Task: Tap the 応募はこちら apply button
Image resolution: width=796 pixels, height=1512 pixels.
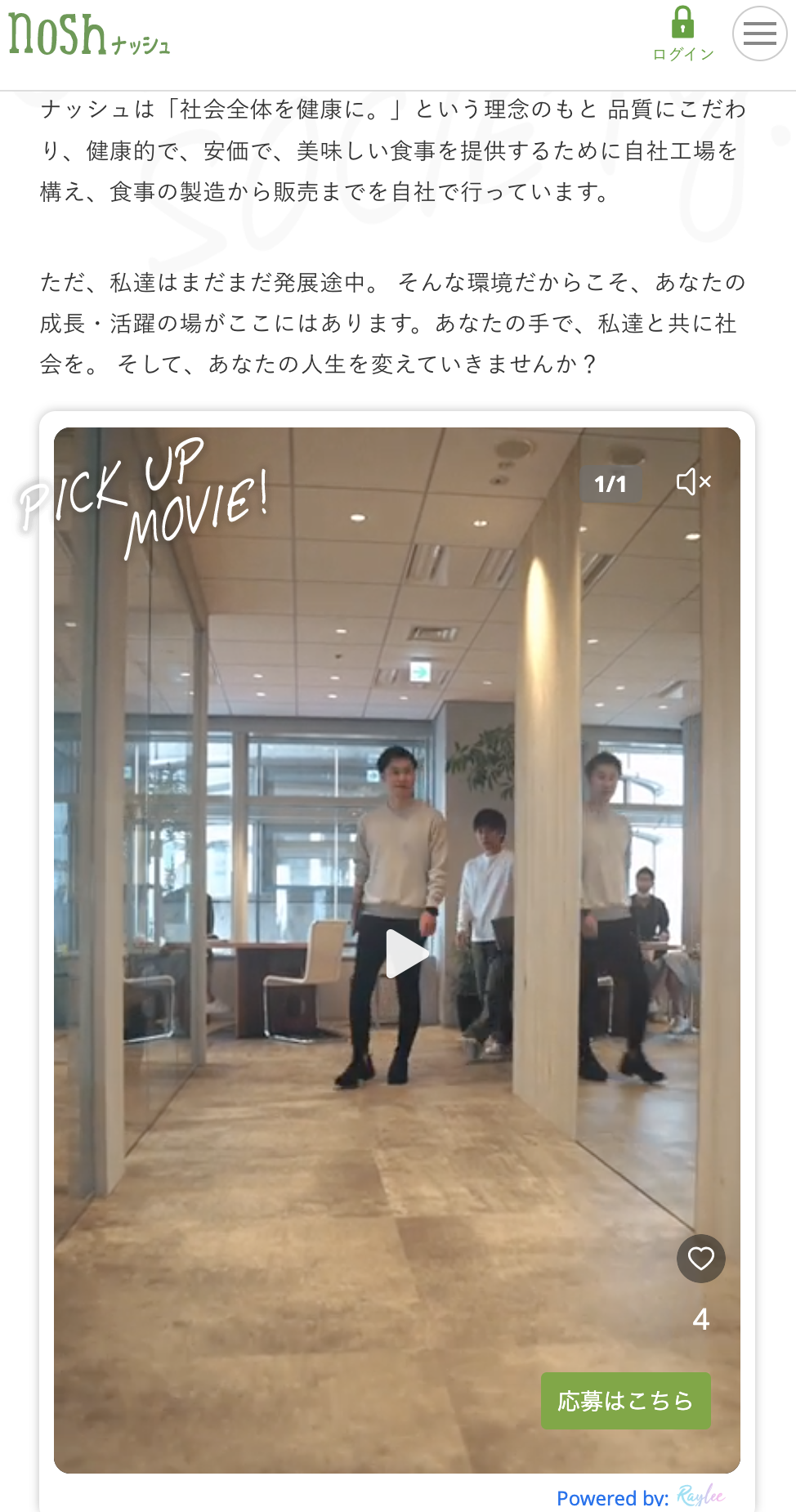Action: pos(625,1401)
